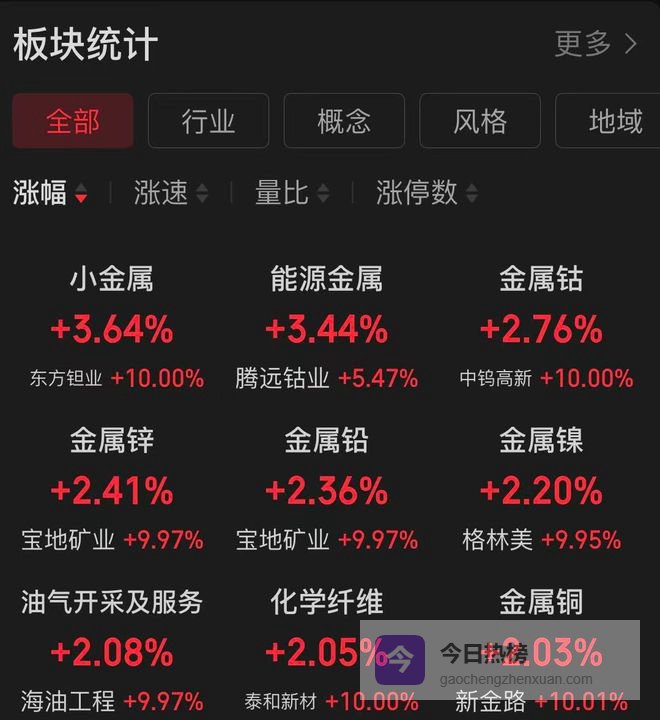Open 更多 to see more sectors
660x720 pixels.
tap(595, 44)
